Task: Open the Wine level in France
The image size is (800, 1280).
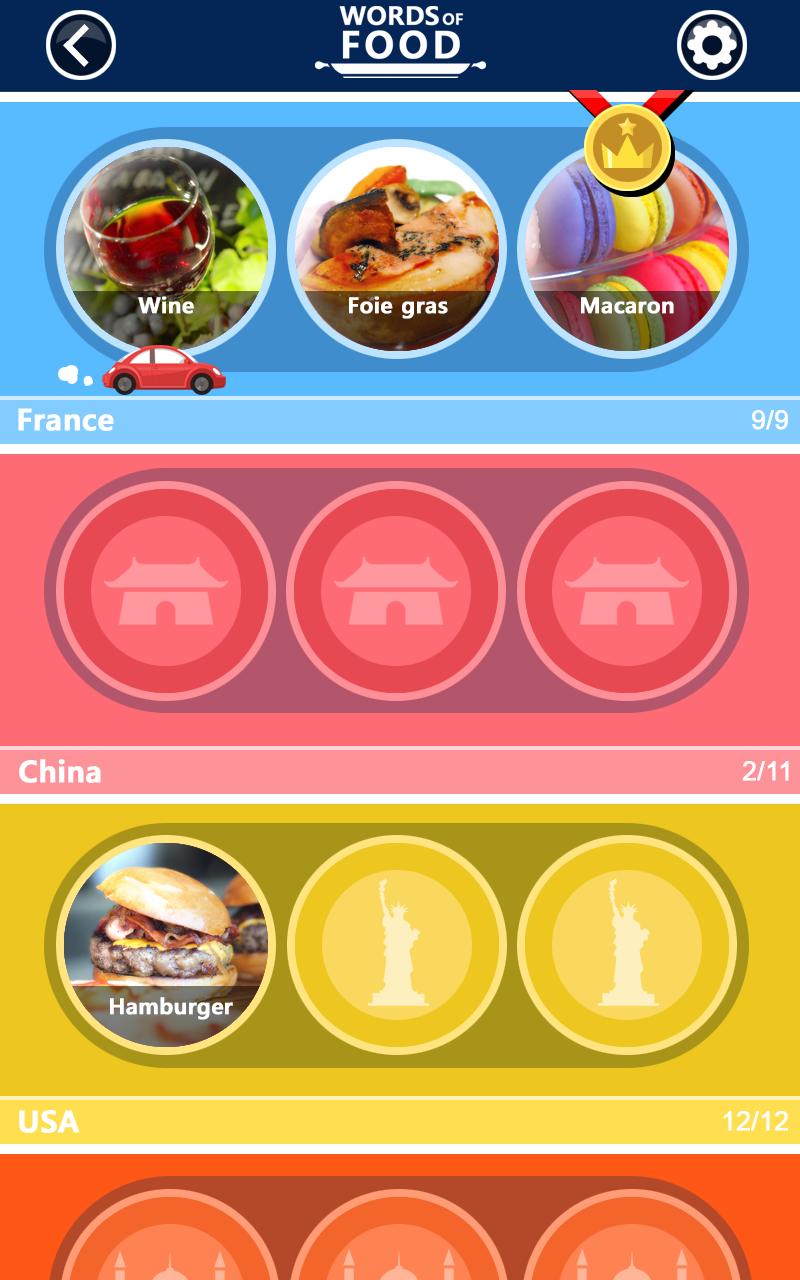Action: [166, 248]
